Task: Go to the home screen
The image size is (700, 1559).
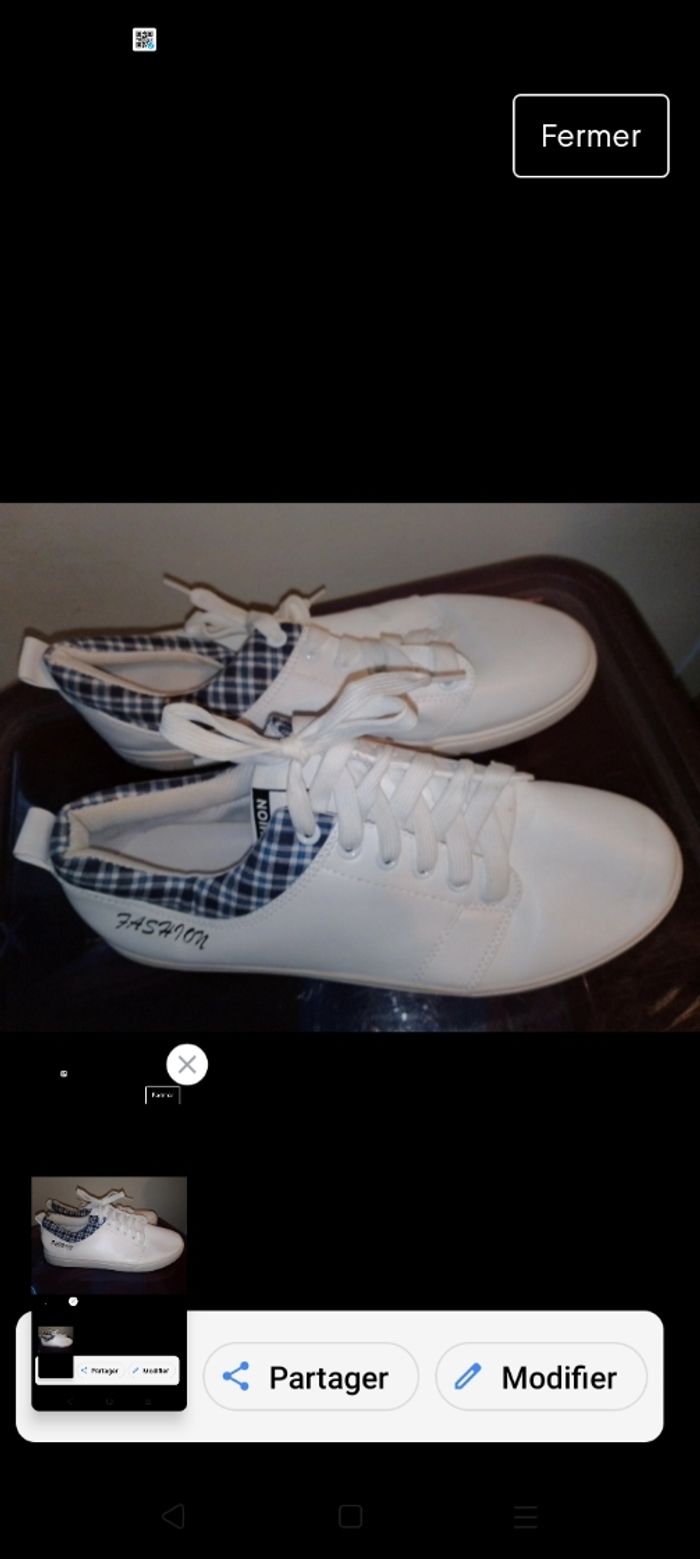Action: pyautogui.click(x=350, y=1516)
